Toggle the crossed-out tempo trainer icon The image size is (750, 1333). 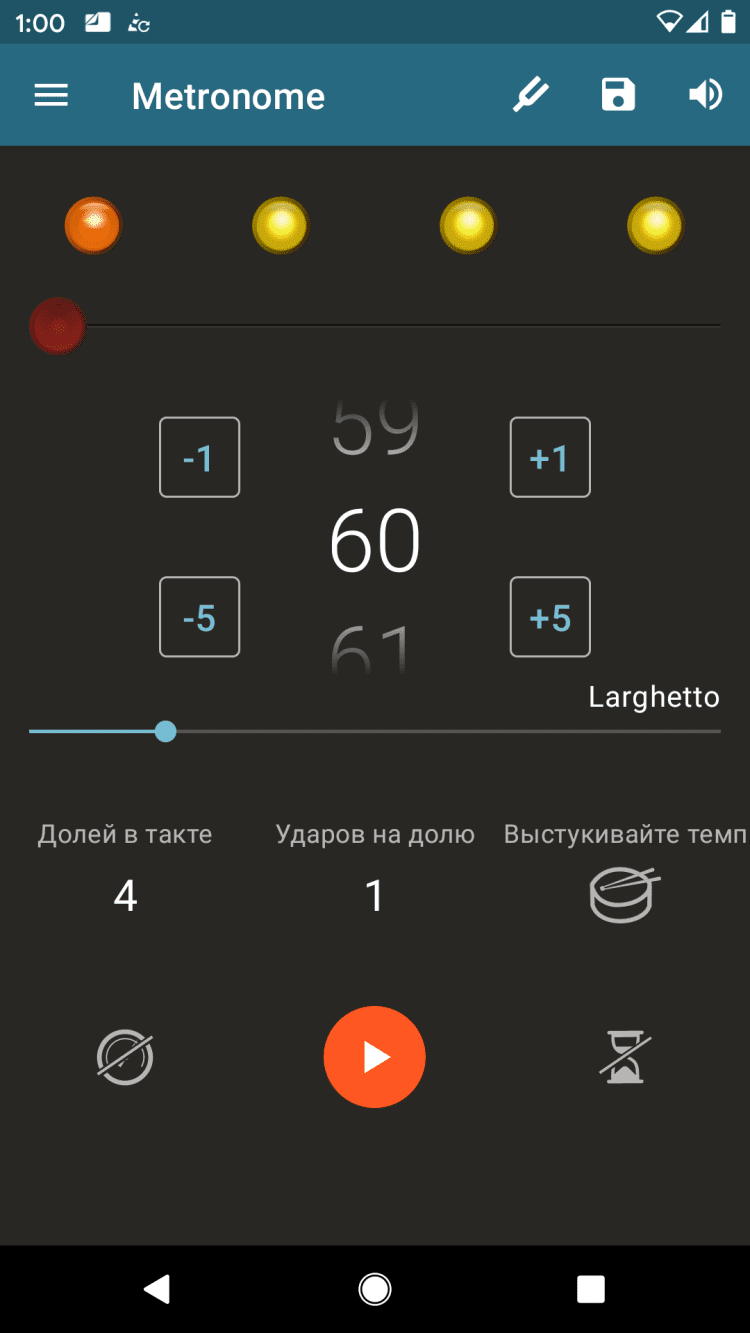coord(125,1057)
